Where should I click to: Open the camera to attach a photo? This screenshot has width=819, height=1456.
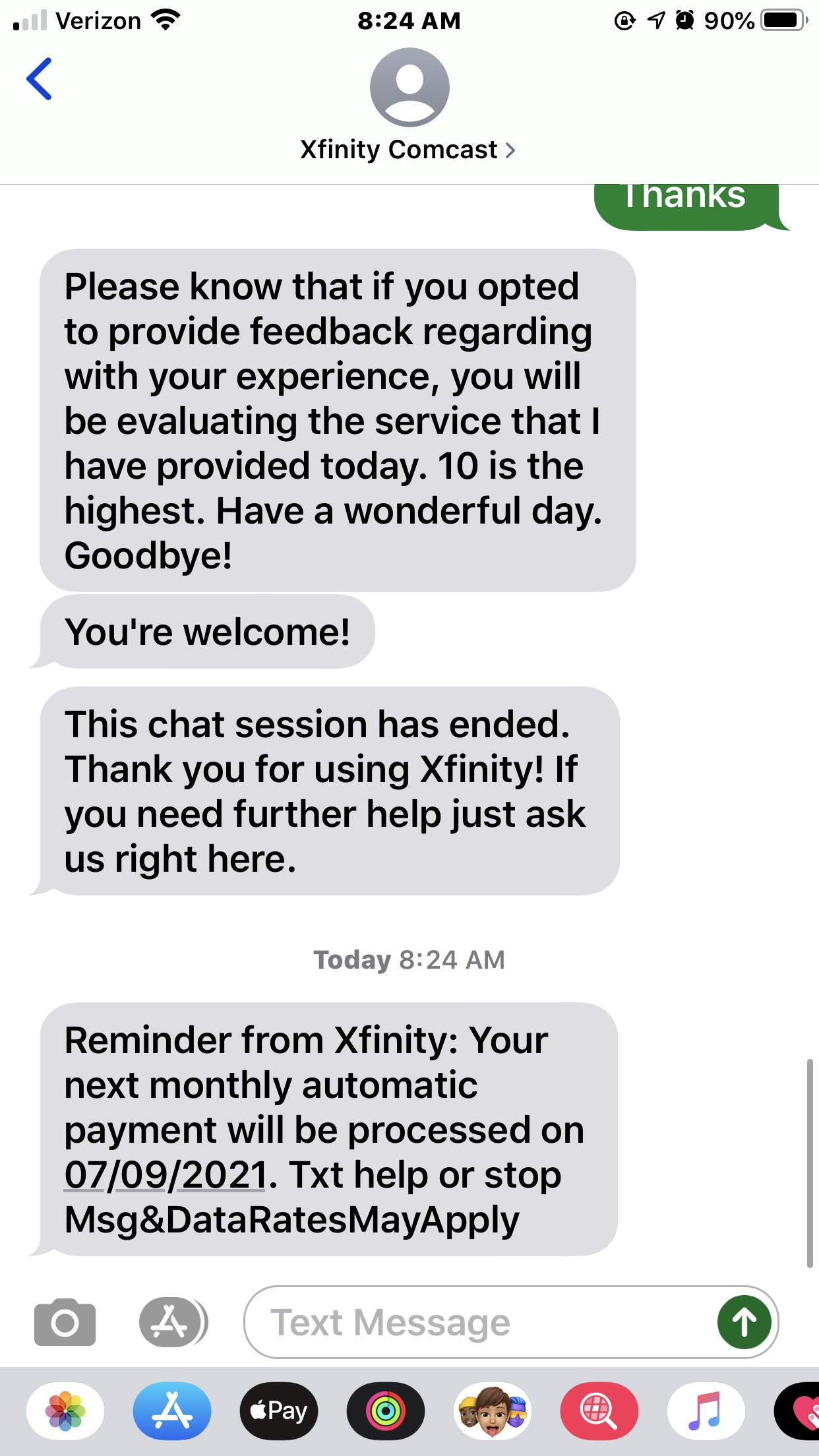pos(65,1322)
